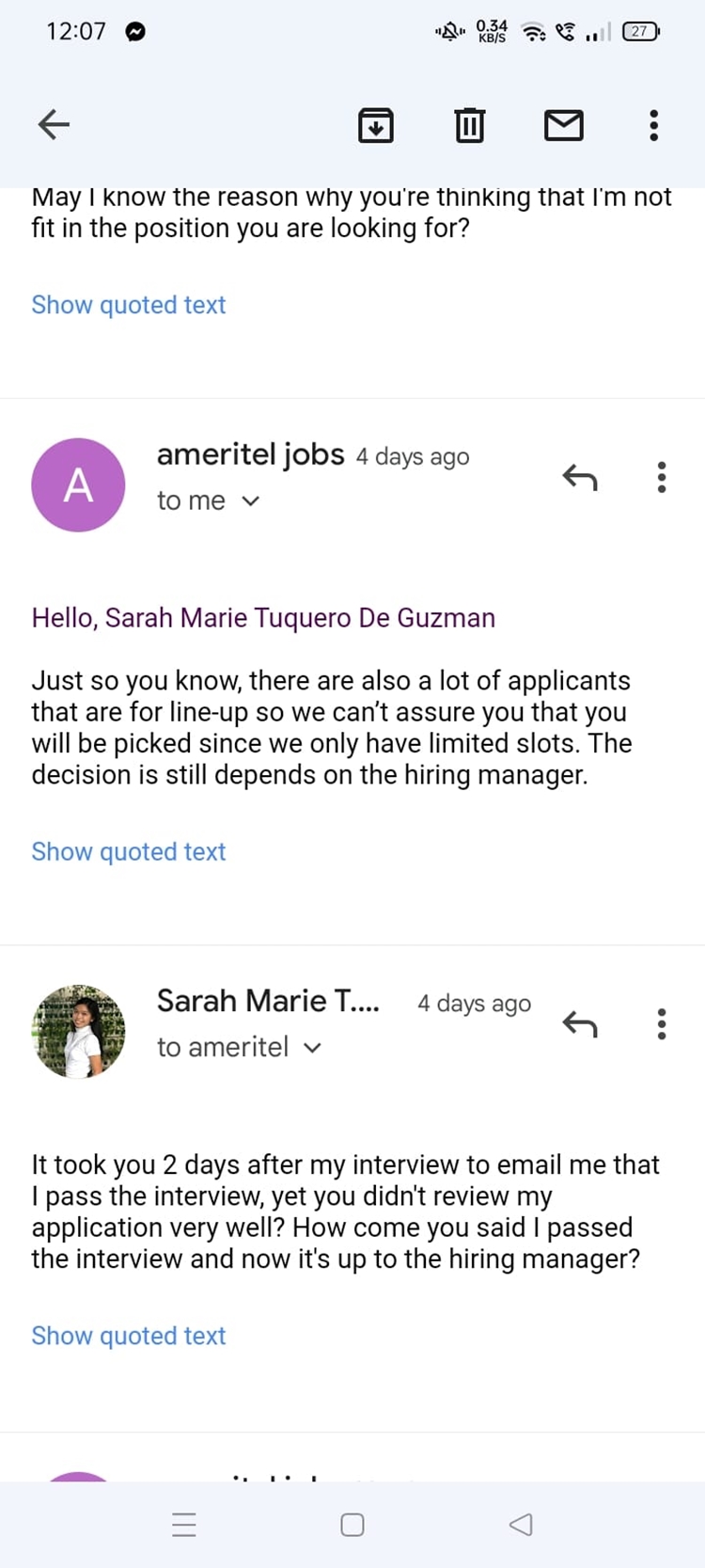Show quoted text under Sarah Marie's reply
Screen dimensions: 705x1568
[128, 1335]
